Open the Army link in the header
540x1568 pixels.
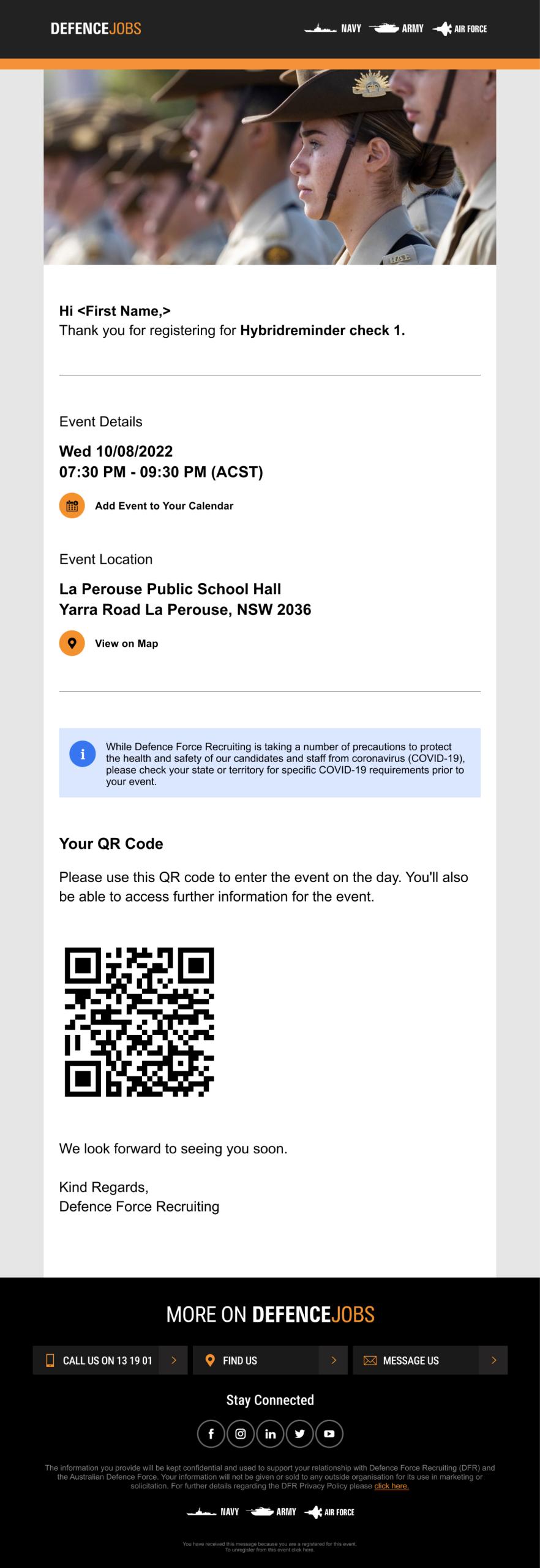397,28
